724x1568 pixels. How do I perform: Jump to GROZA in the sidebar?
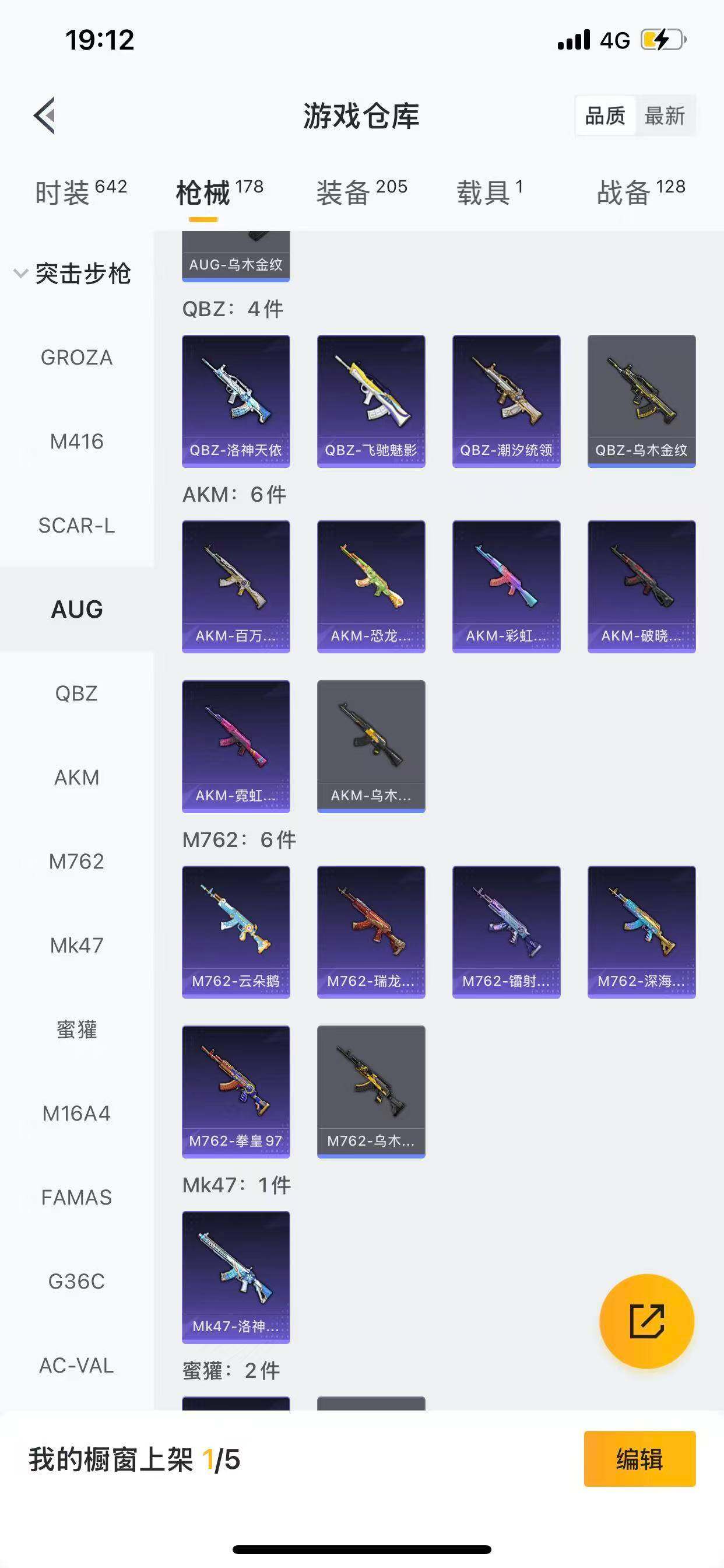(x=77, y=358)
